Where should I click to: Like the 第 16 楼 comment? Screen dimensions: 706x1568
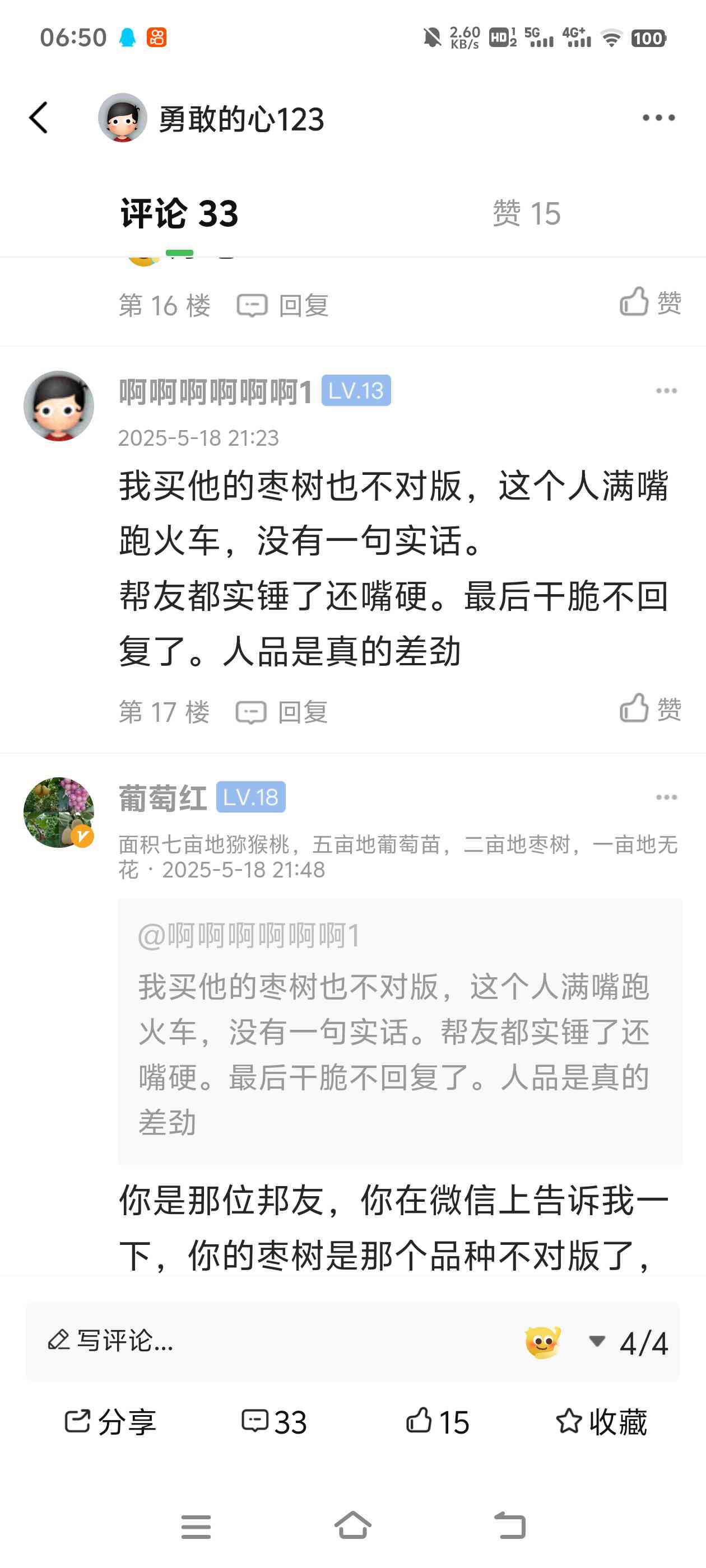click(651, 302)
